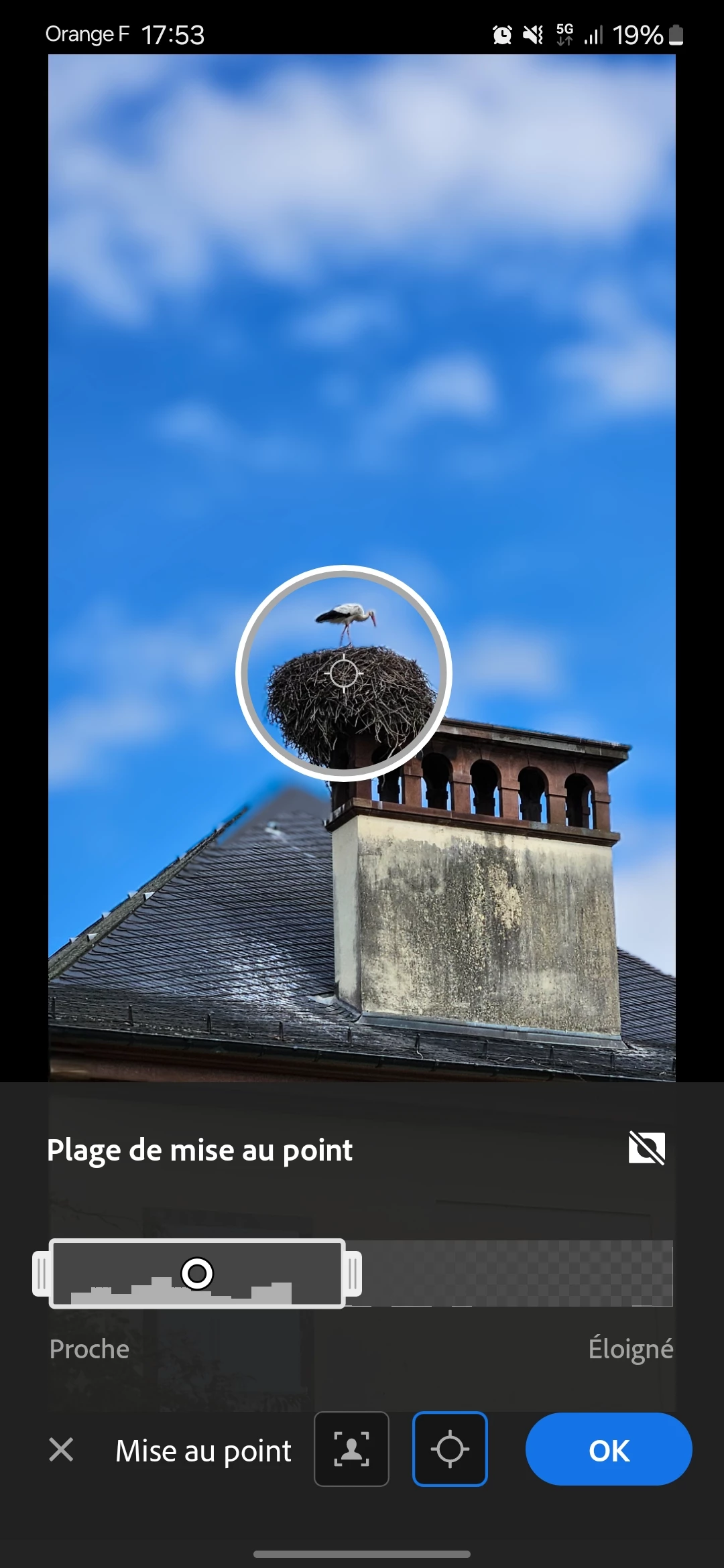Confirm focus settings with OK
Screen dimensions: 724x1568
pos(608,1451)
